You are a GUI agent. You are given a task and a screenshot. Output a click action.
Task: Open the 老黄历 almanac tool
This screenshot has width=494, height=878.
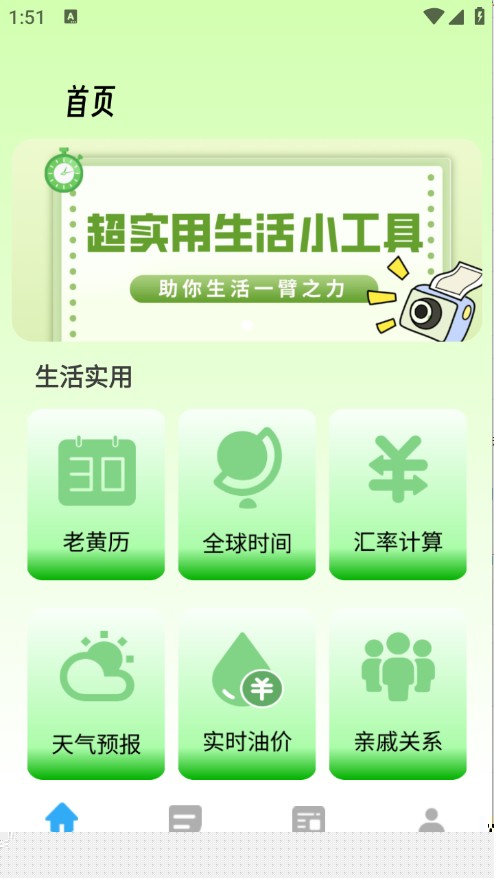coord(96,494)
